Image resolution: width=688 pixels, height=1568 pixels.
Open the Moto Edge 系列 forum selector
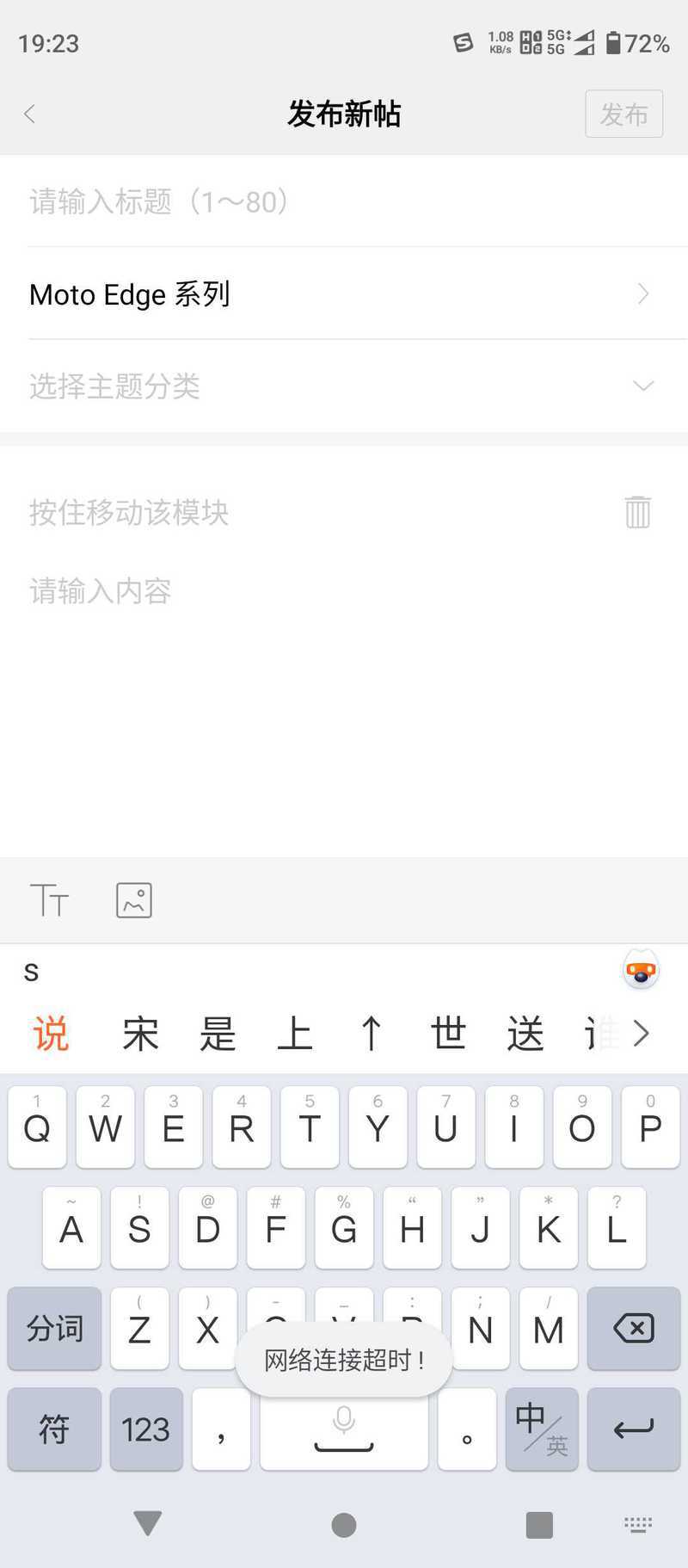point(344,294)
